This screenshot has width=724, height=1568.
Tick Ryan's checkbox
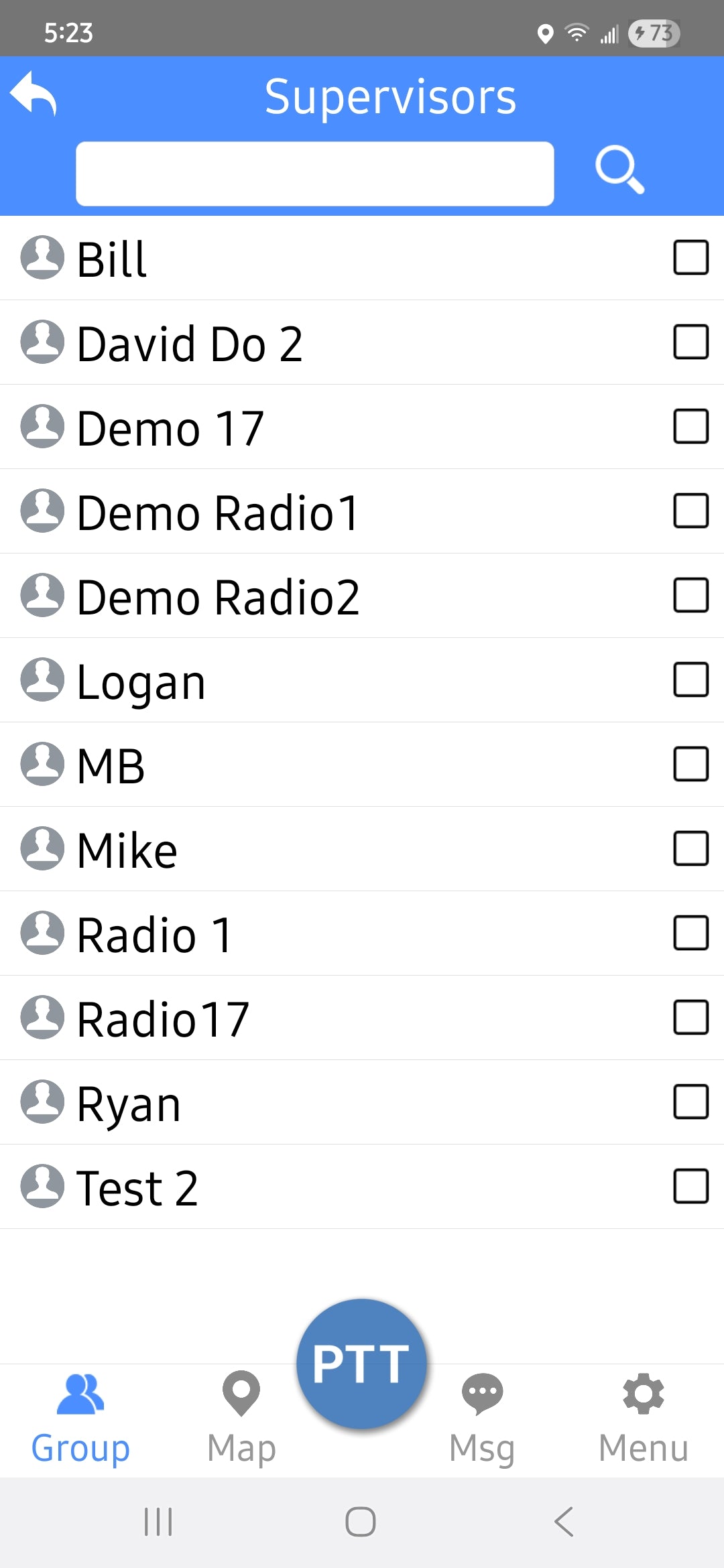(x=690, y=1102)
